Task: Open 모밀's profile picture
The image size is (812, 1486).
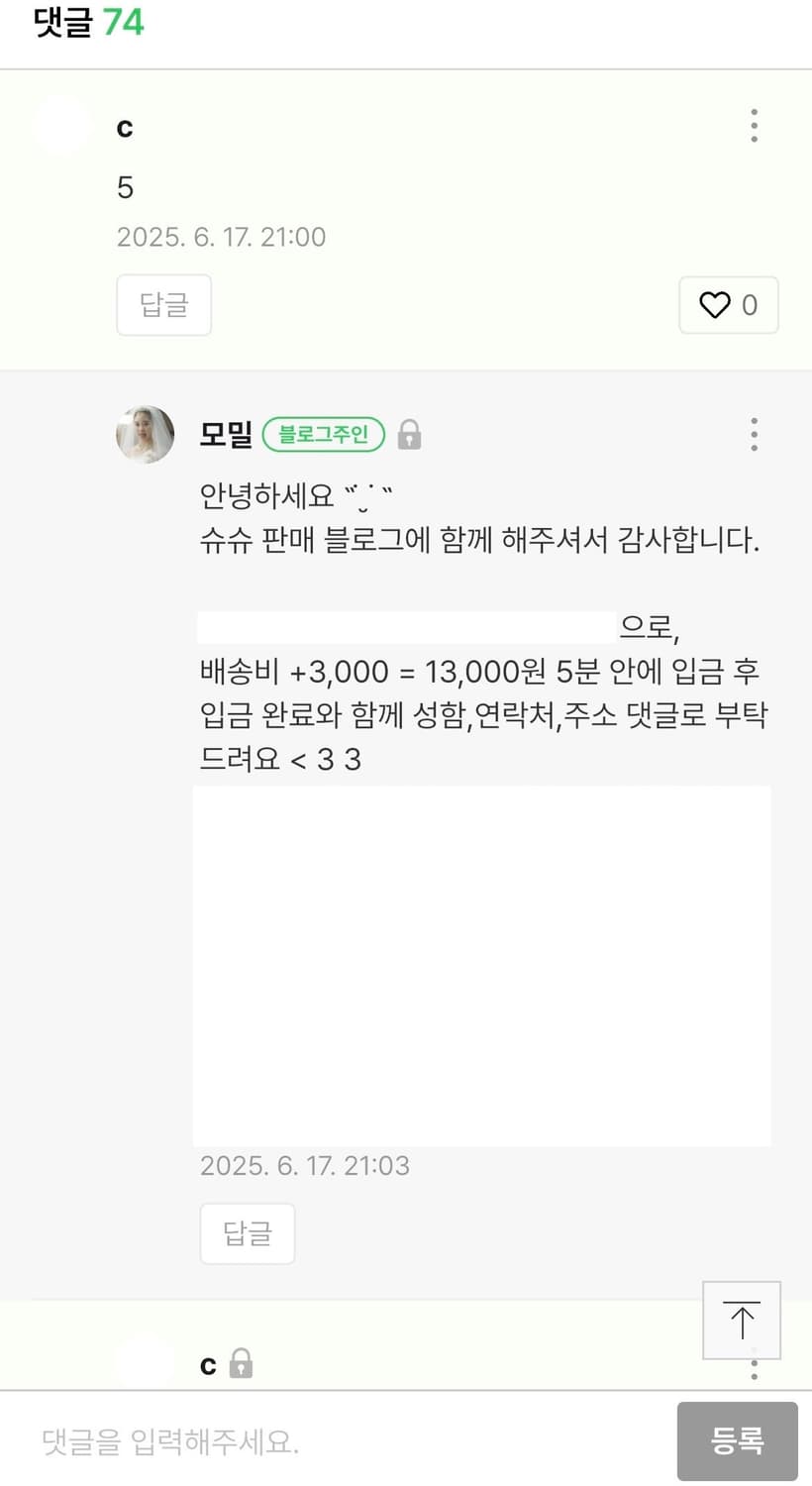Action: (x=145, y=434)
